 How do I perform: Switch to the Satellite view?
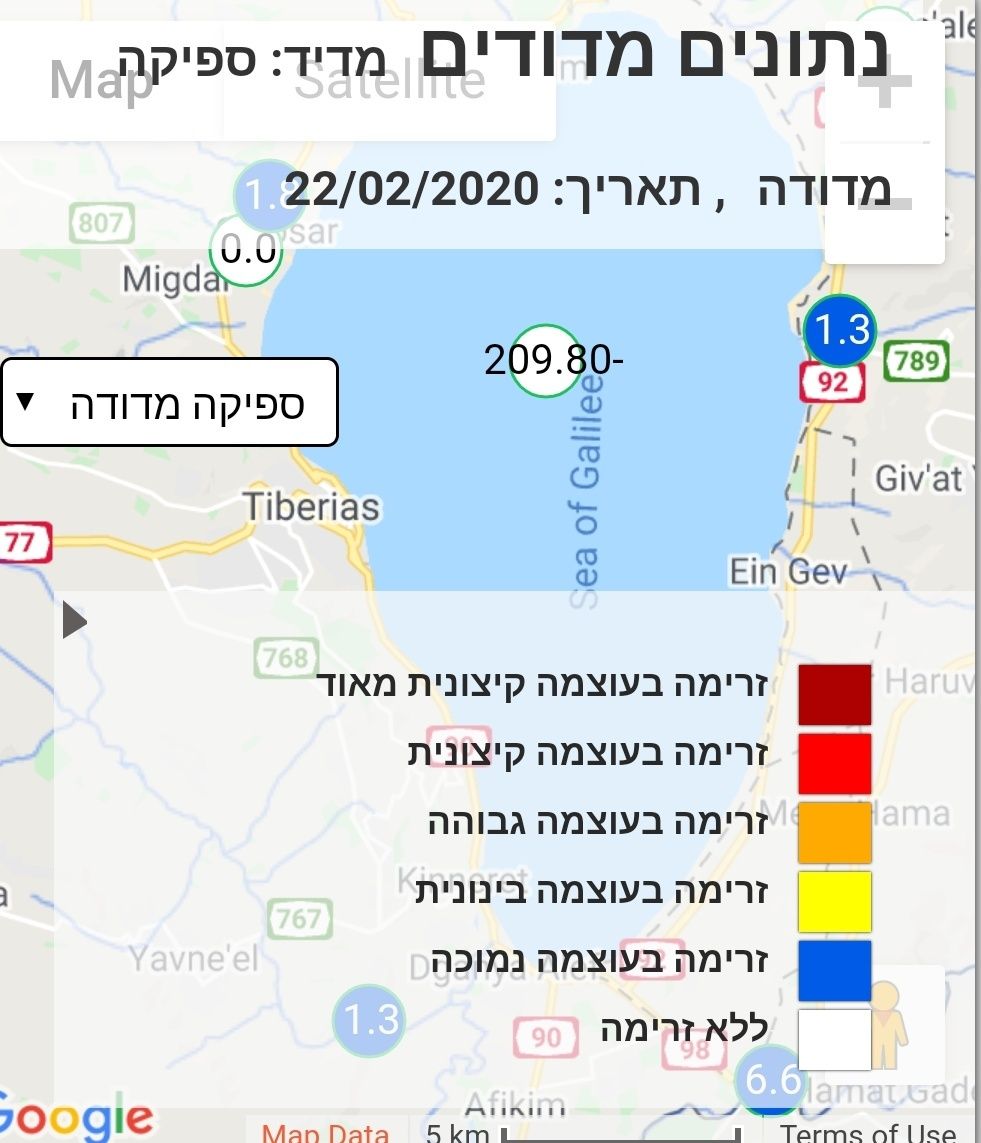click(390, 82)
